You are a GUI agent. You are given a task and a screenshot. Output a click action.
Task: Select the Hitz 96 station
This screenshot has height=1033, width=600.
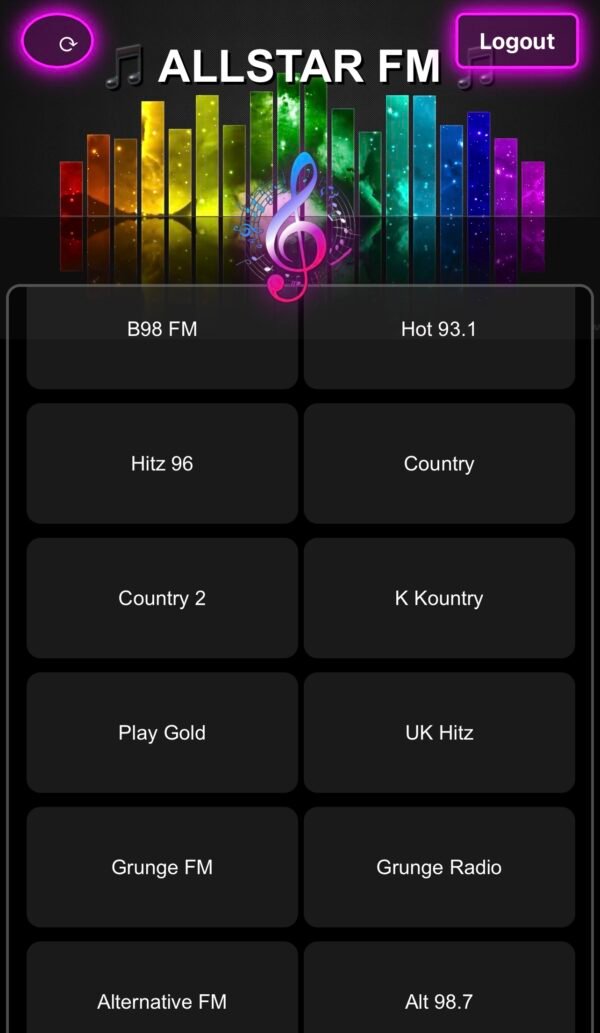coord(162,464)
